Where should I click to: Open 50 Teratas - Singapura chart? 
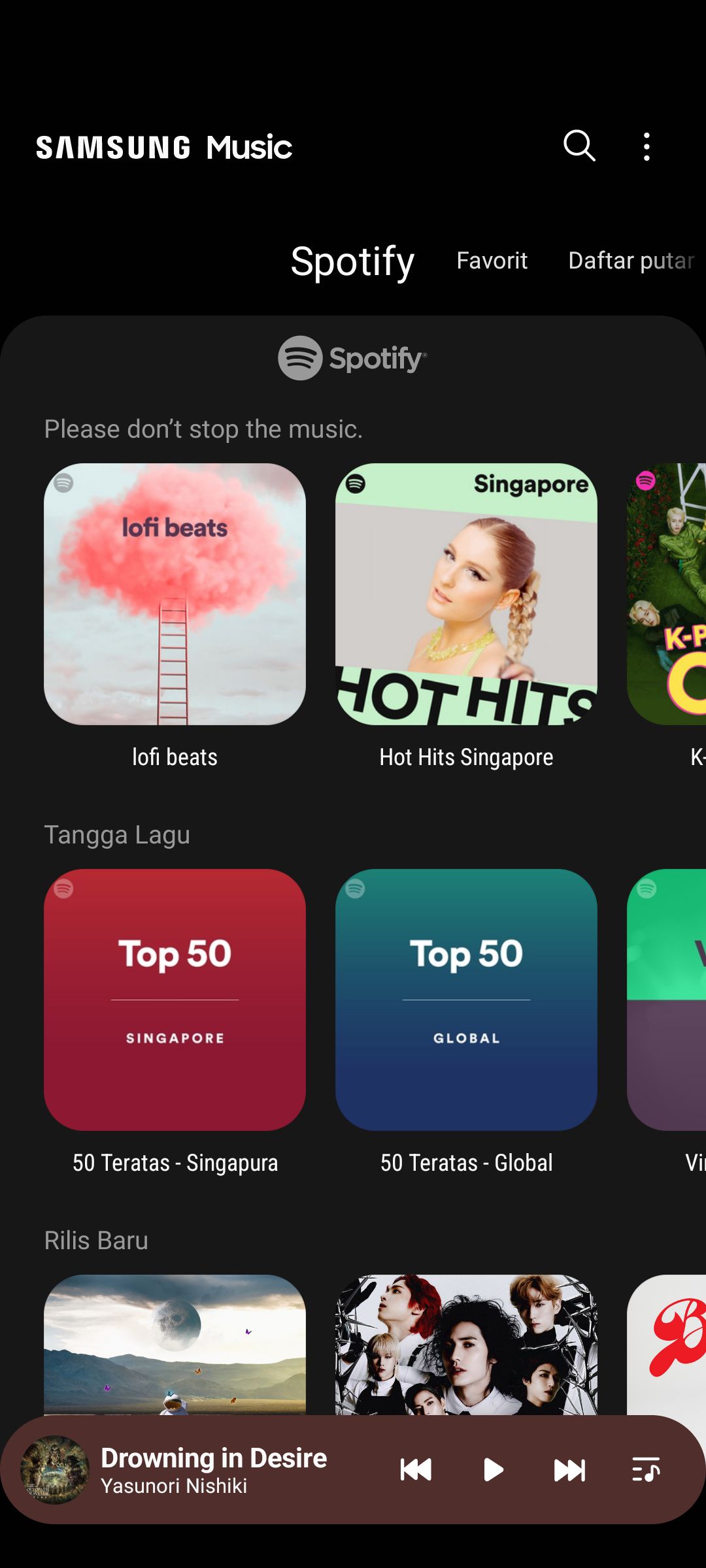(x=175, y=1000)
